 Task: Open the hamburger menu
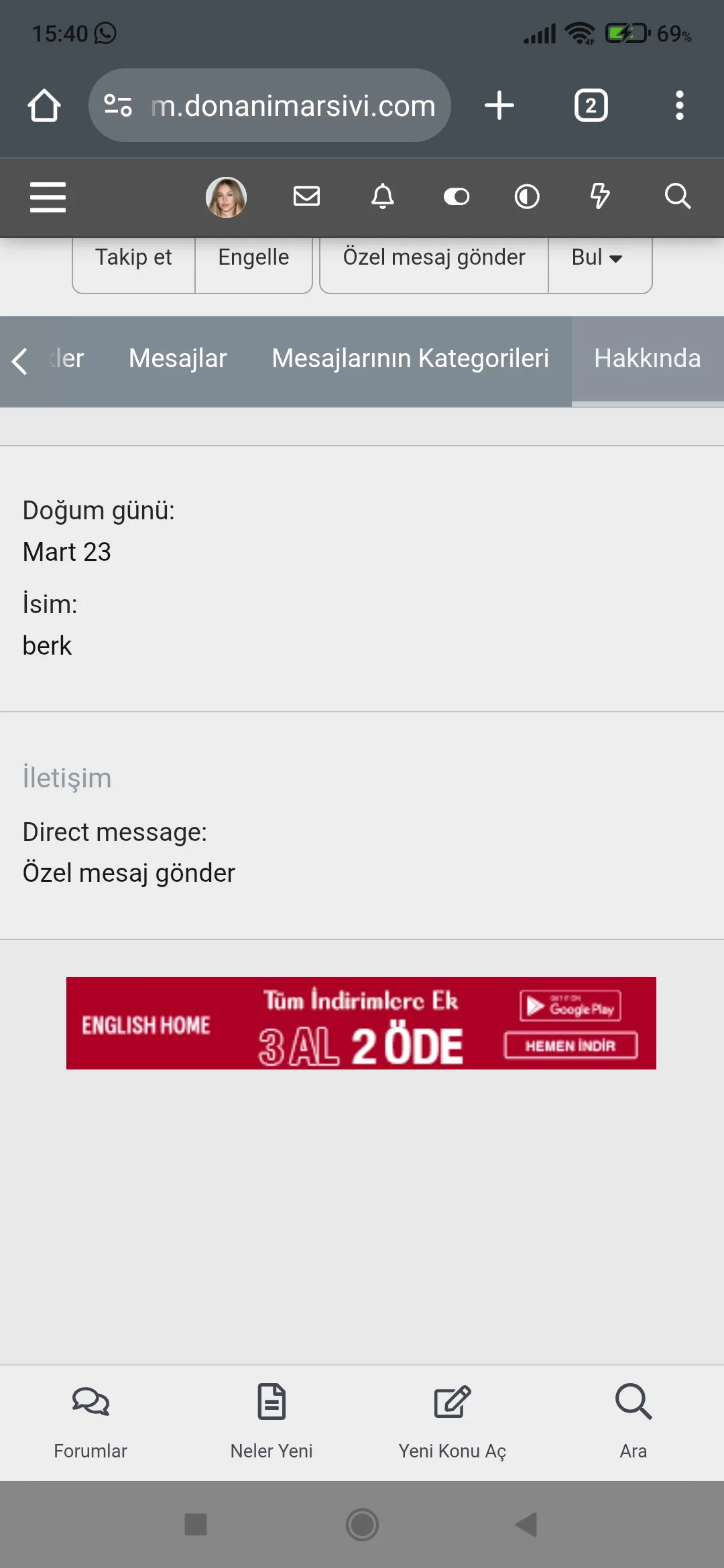(x=48, y=197)
